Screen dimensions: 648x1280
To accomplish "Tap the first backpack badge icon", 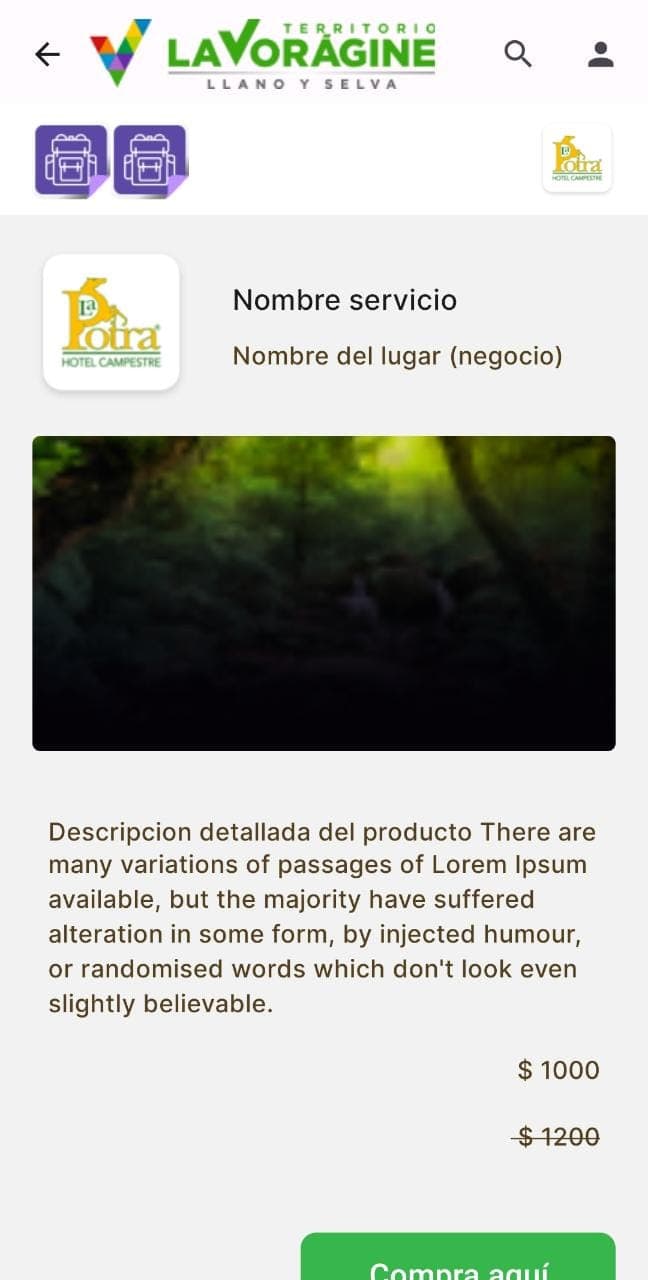I will tap(72, 160).
